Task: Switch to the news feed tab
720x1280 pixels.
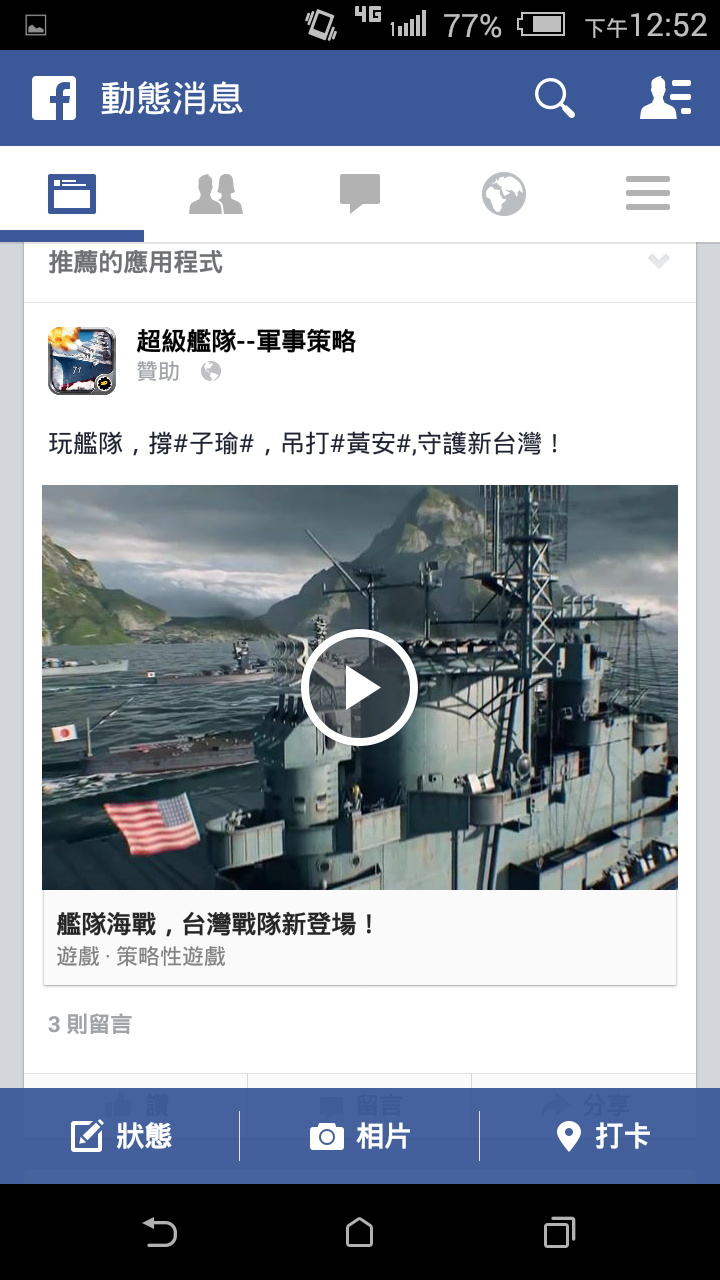Action: [x=72, y=194]
